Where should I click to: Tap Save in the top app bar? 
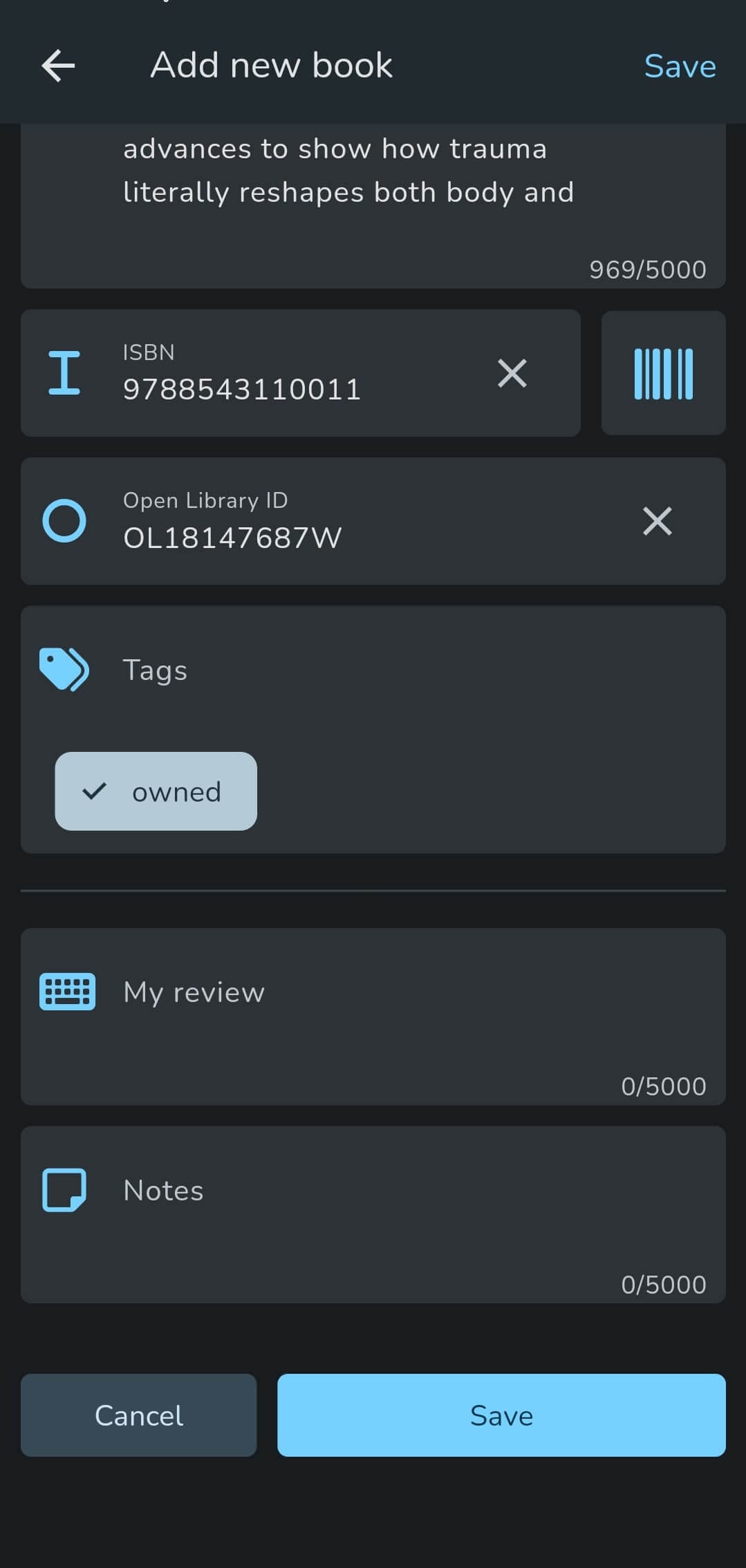coord(679,66)
